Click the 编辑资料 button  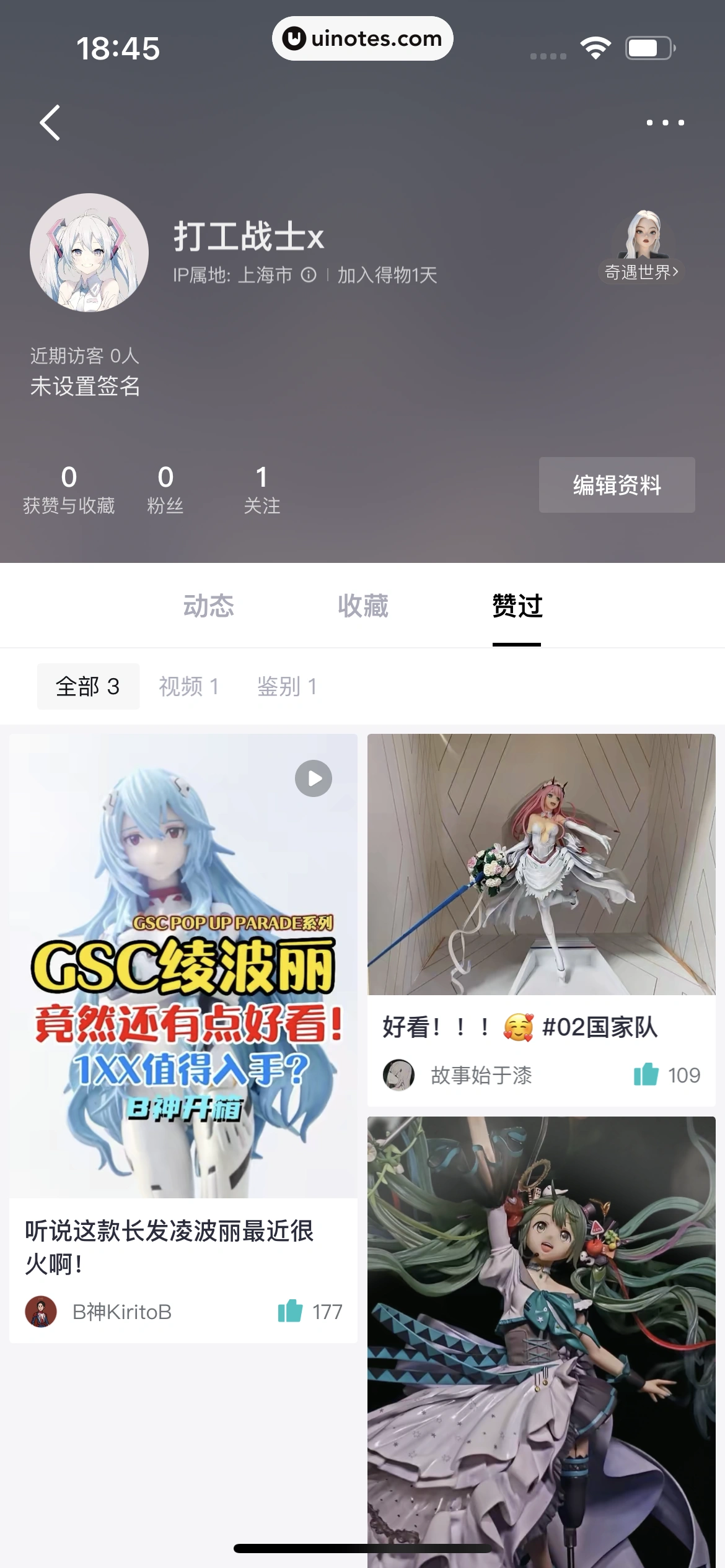617,486
